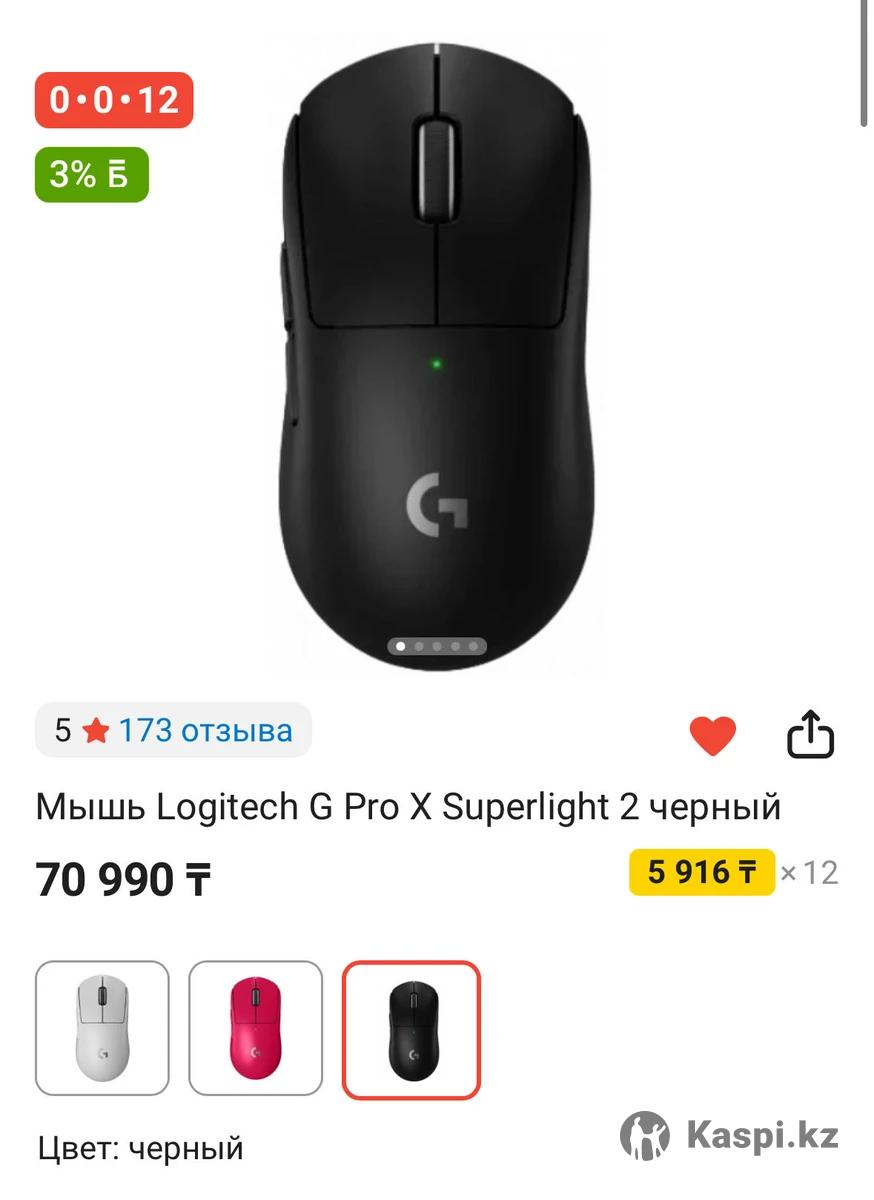Open the 5 916 ₸ installment badge

[701, 872]
